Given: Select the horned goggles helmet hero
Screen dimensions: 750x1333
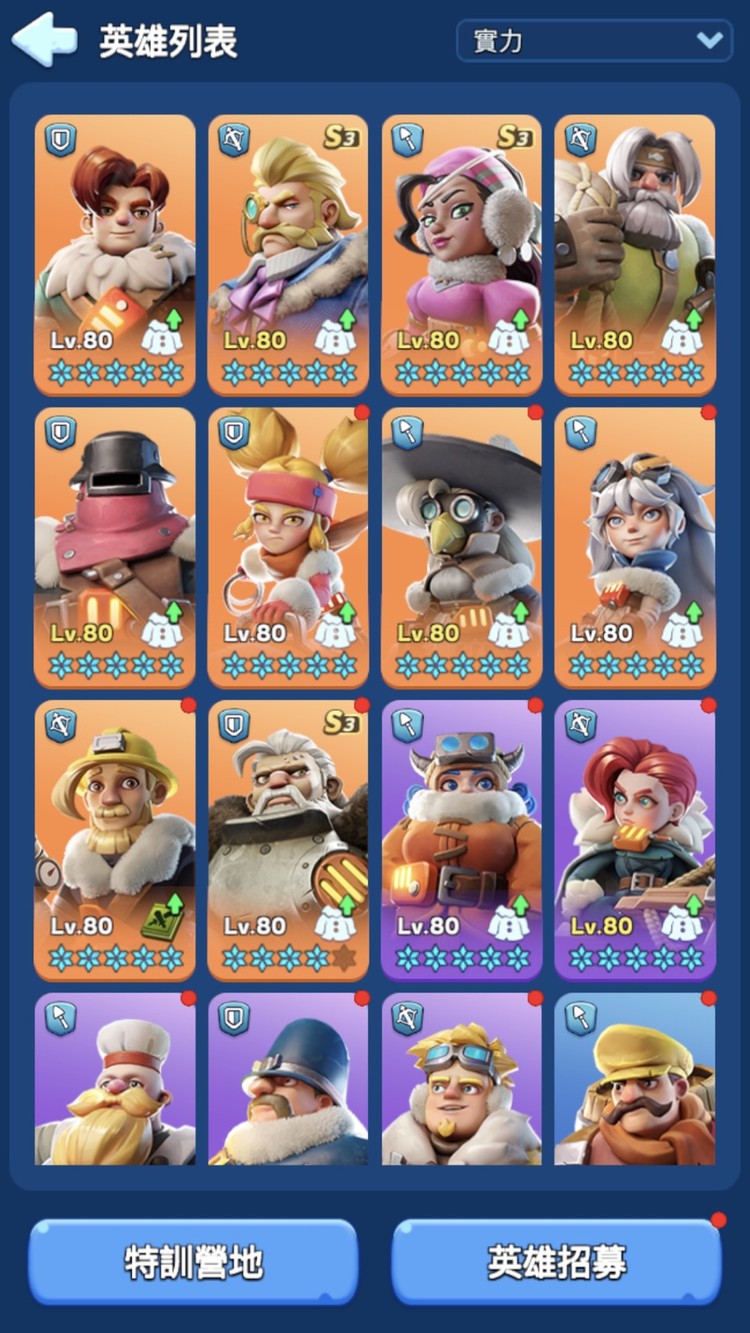Looking at the screenshot, I should click(x=461, y=840).
